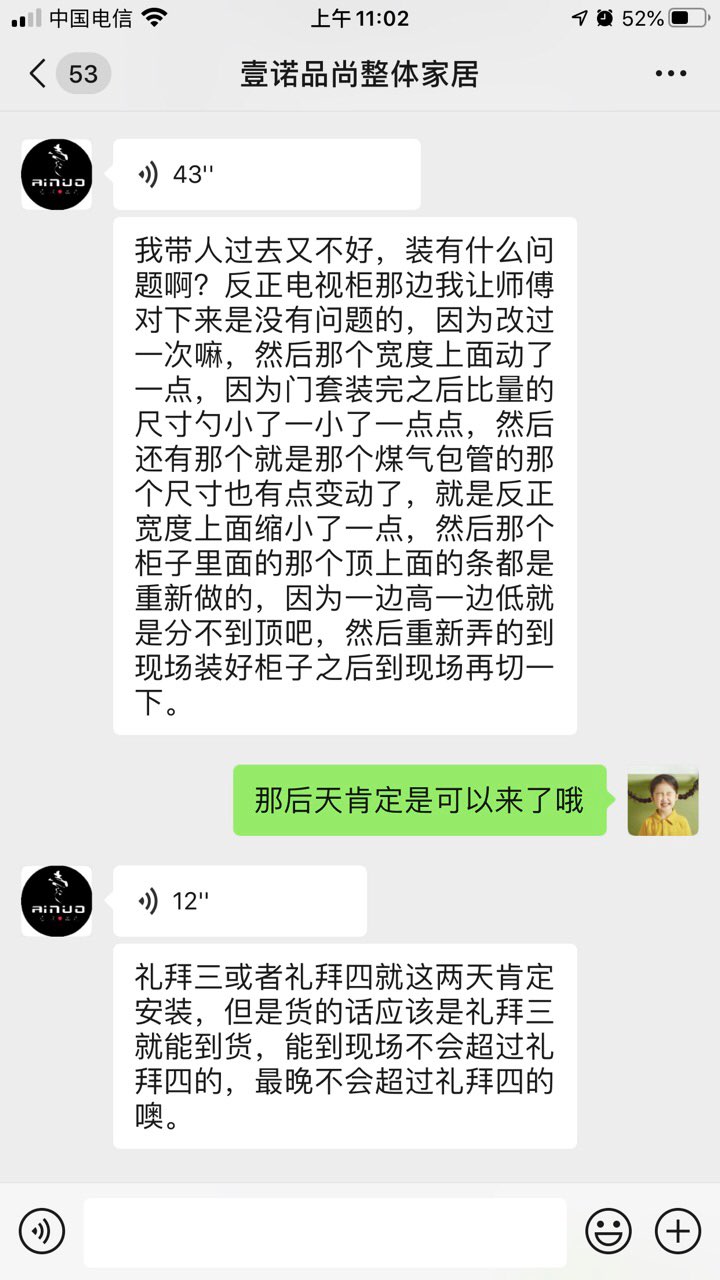Open the yellow-shirt child profile picture
This screenshot has height=1280, width=720.
click(662, 802)
